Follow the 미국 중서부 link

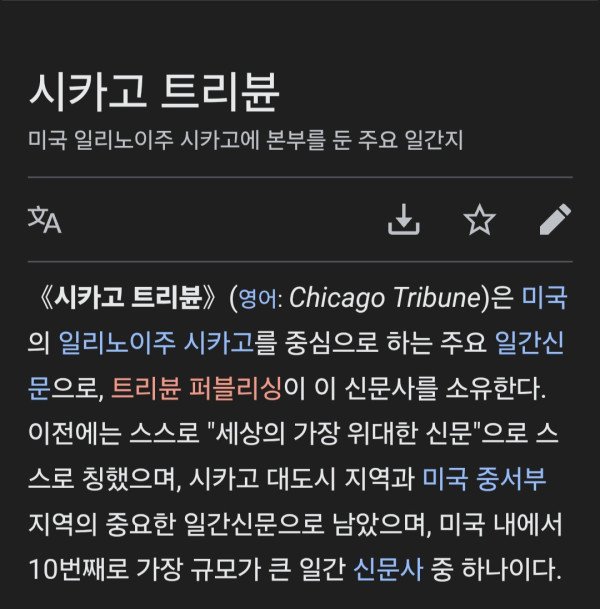tap(484, 478)
